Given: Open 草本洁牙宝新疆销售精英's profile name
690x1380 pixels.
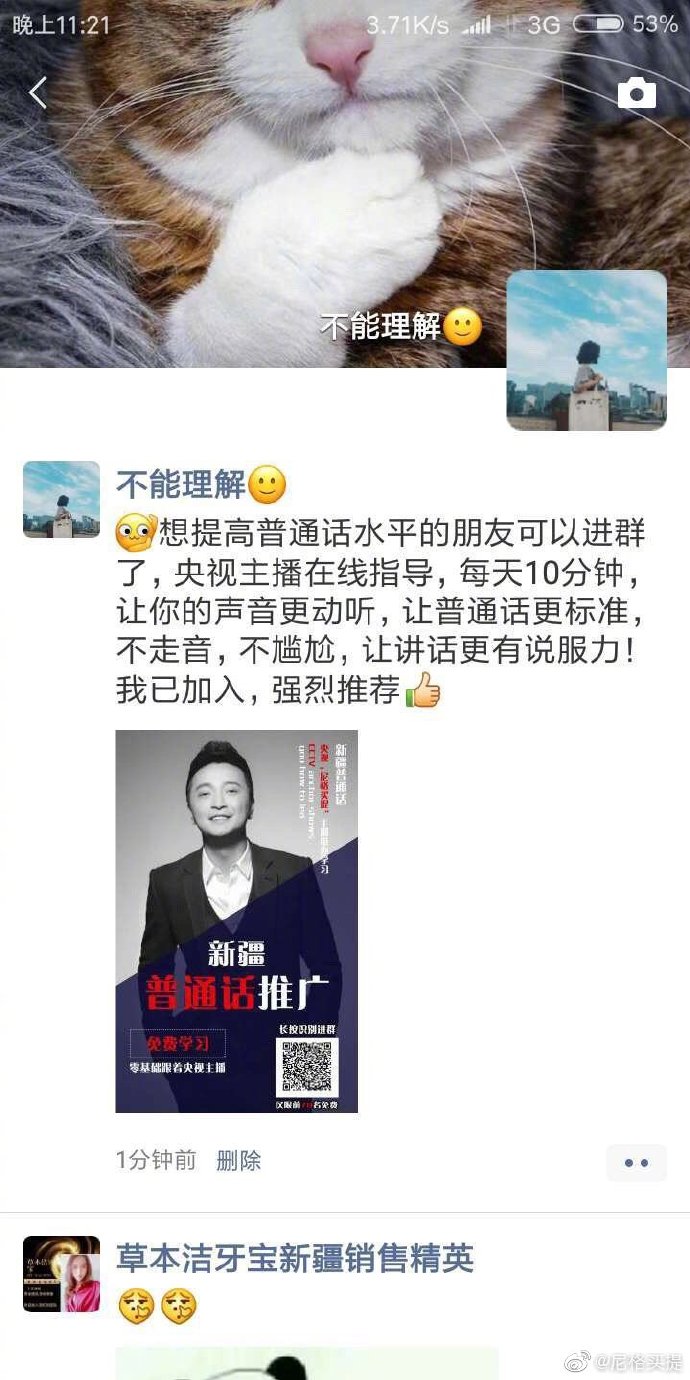Looking at the screenshot, I should [294, 1258].
